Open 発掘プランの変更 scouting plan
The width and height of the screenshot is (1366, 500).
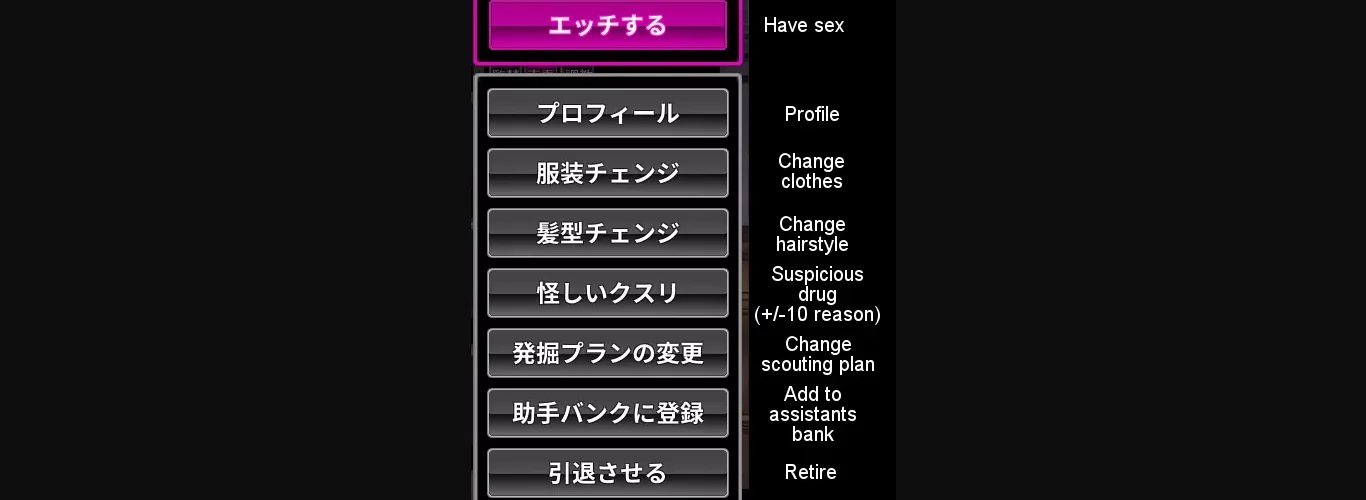pyautogui.click(x=607, y=353)
